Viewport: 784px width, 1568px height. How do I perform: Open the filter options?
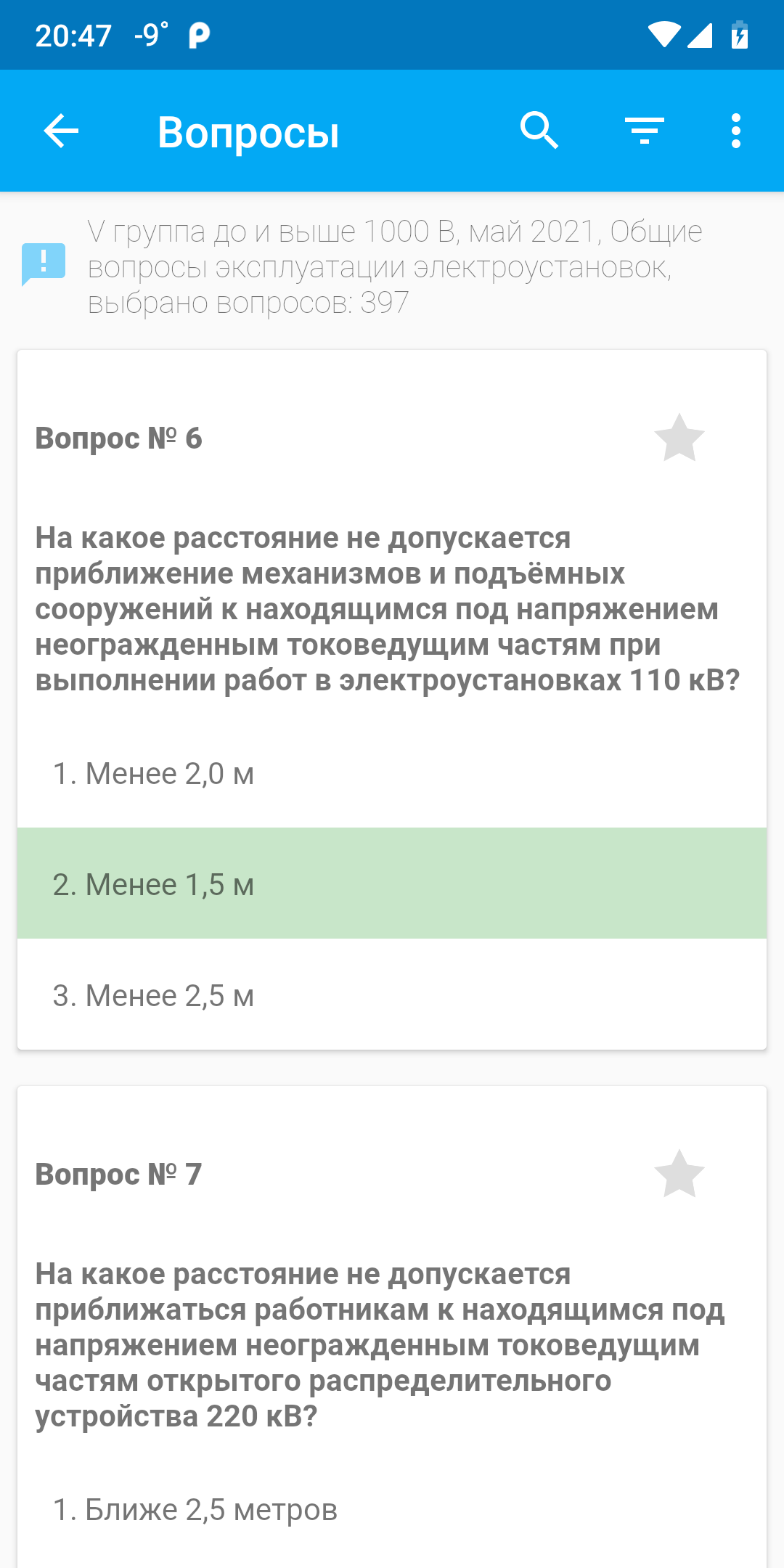click(x=645, y=131)
